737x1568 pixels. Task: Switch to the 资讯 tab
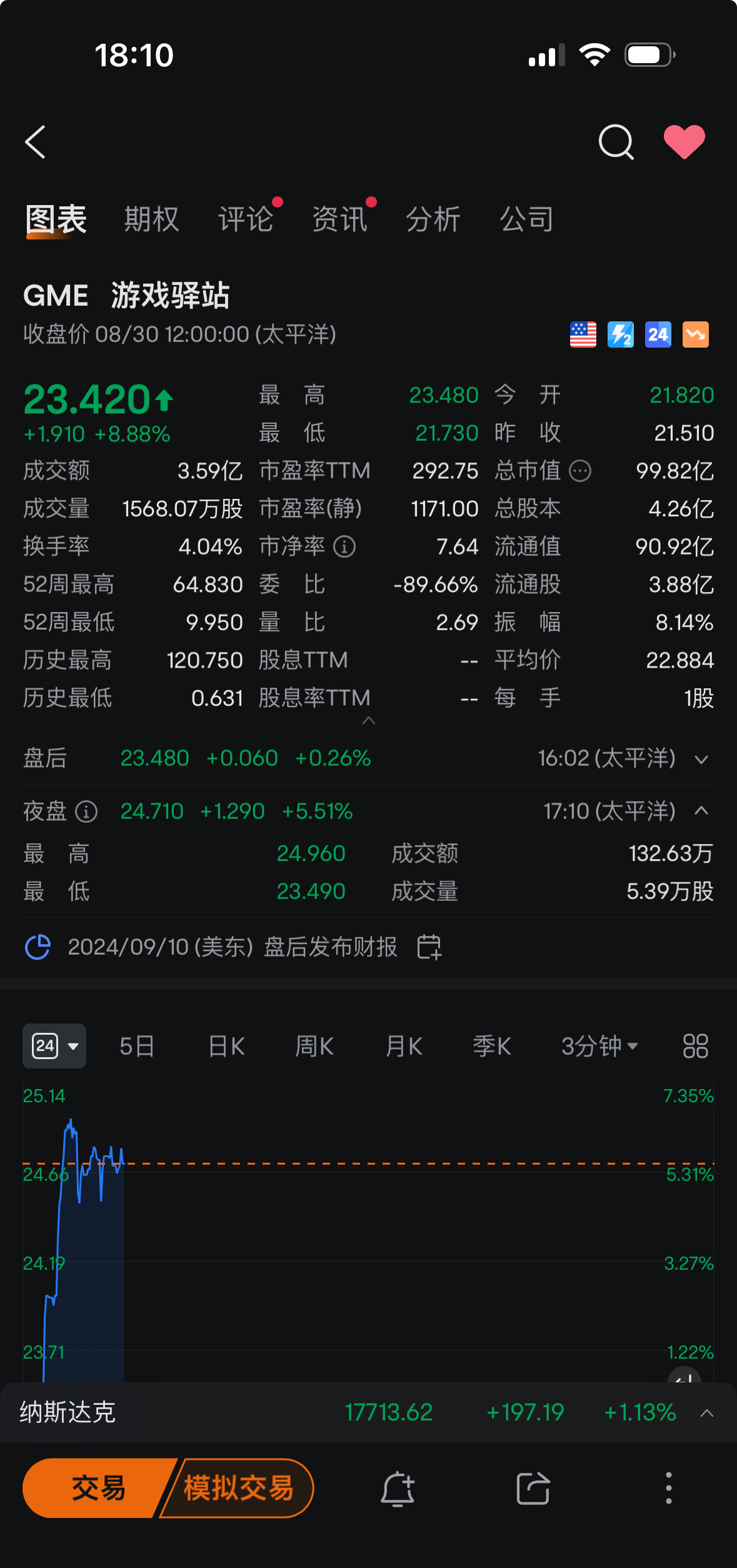click(339, 219)
